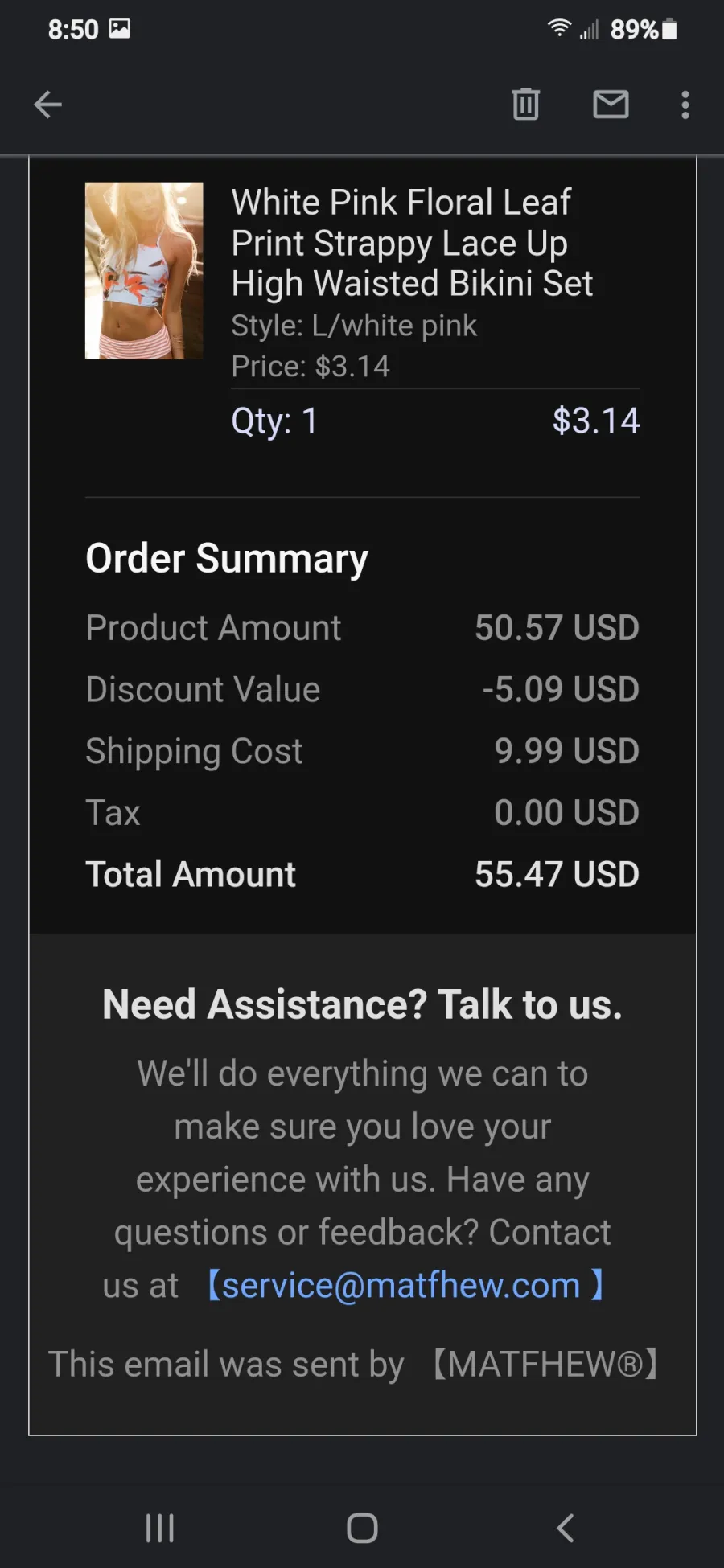Open the three-dot overflow menu
The width and height of the screenshot is (724, 1568).
click(x=685, y=105)
